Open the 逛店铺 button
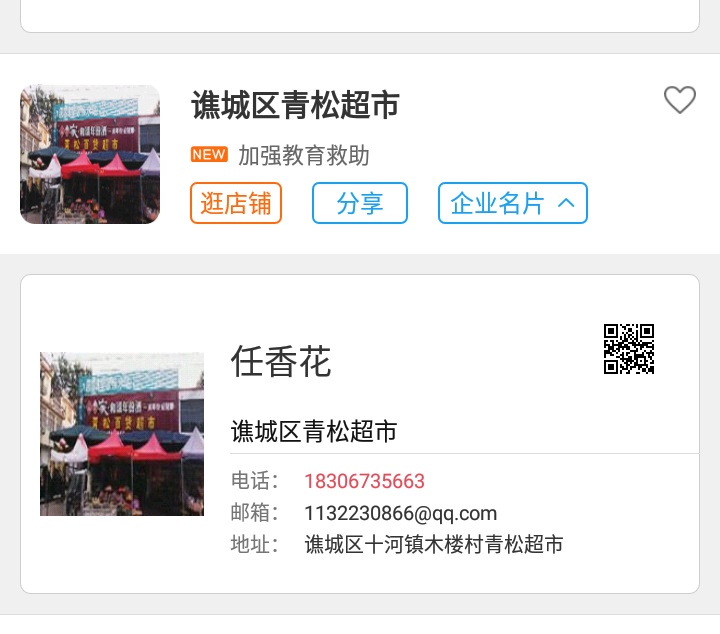Viewport: 720px width, 634px height. pos(236,203)
